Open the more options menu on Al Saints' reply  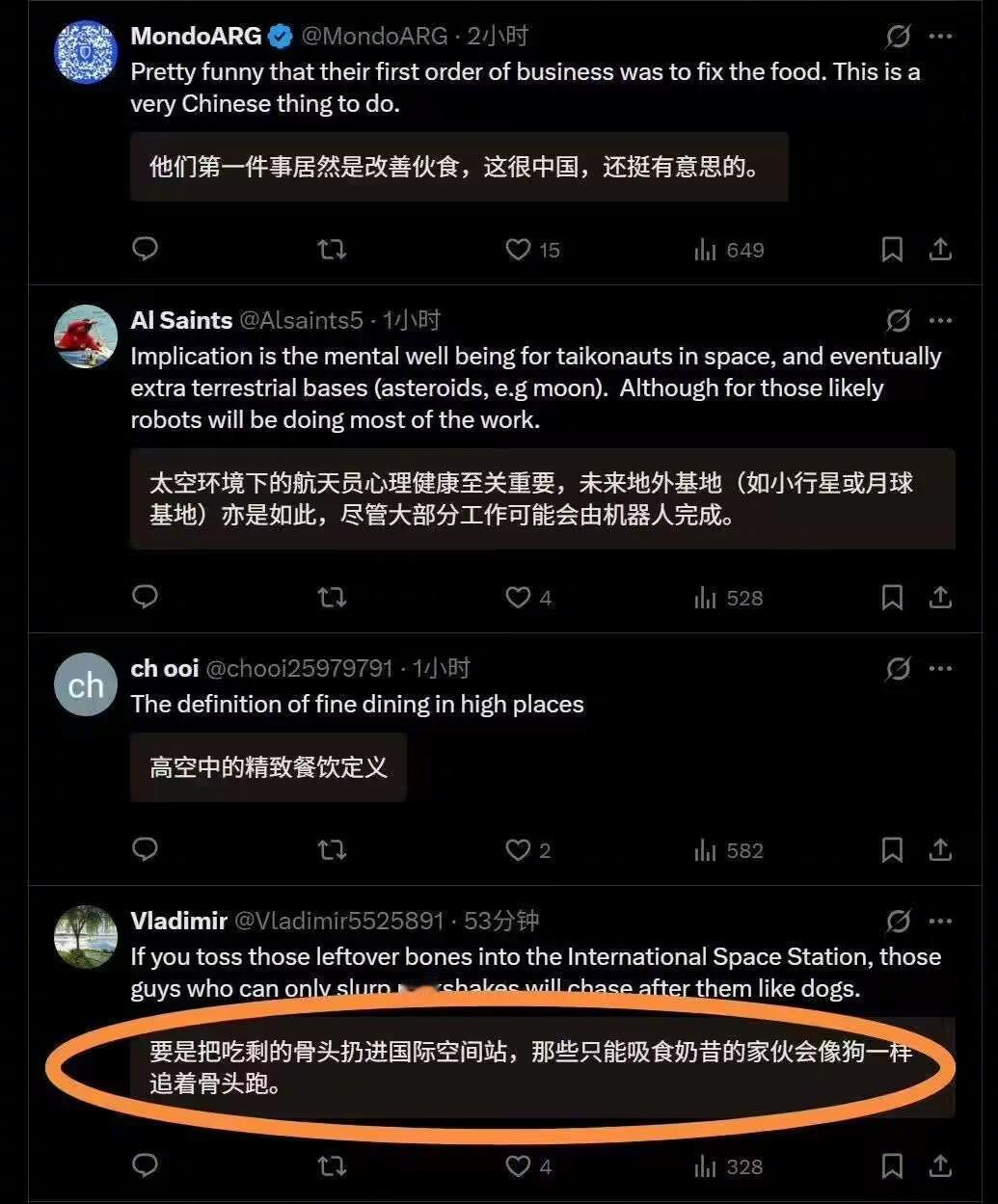[x=940, y=320]
